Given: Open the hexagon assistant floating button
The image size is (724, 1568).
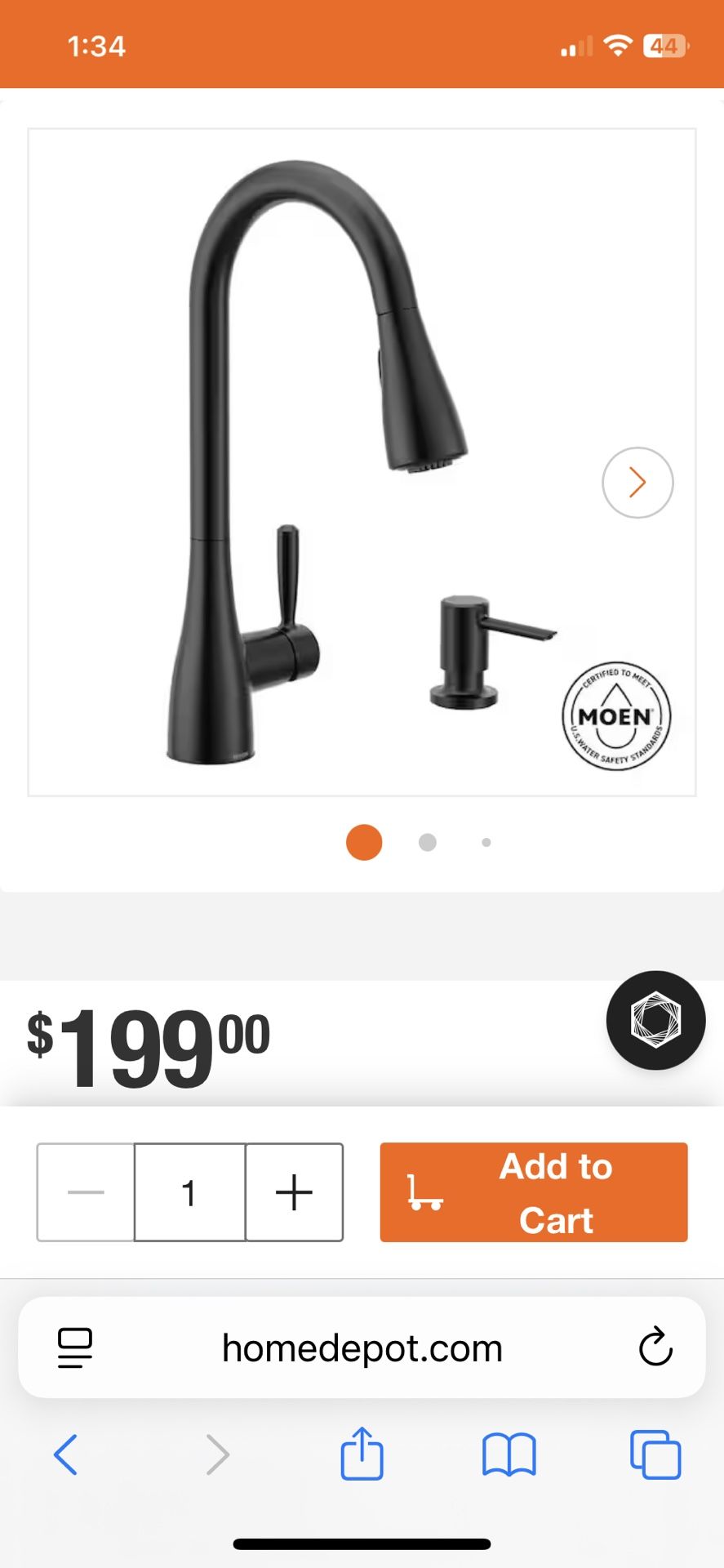Looking at the screenshot, I should 655,1020.
